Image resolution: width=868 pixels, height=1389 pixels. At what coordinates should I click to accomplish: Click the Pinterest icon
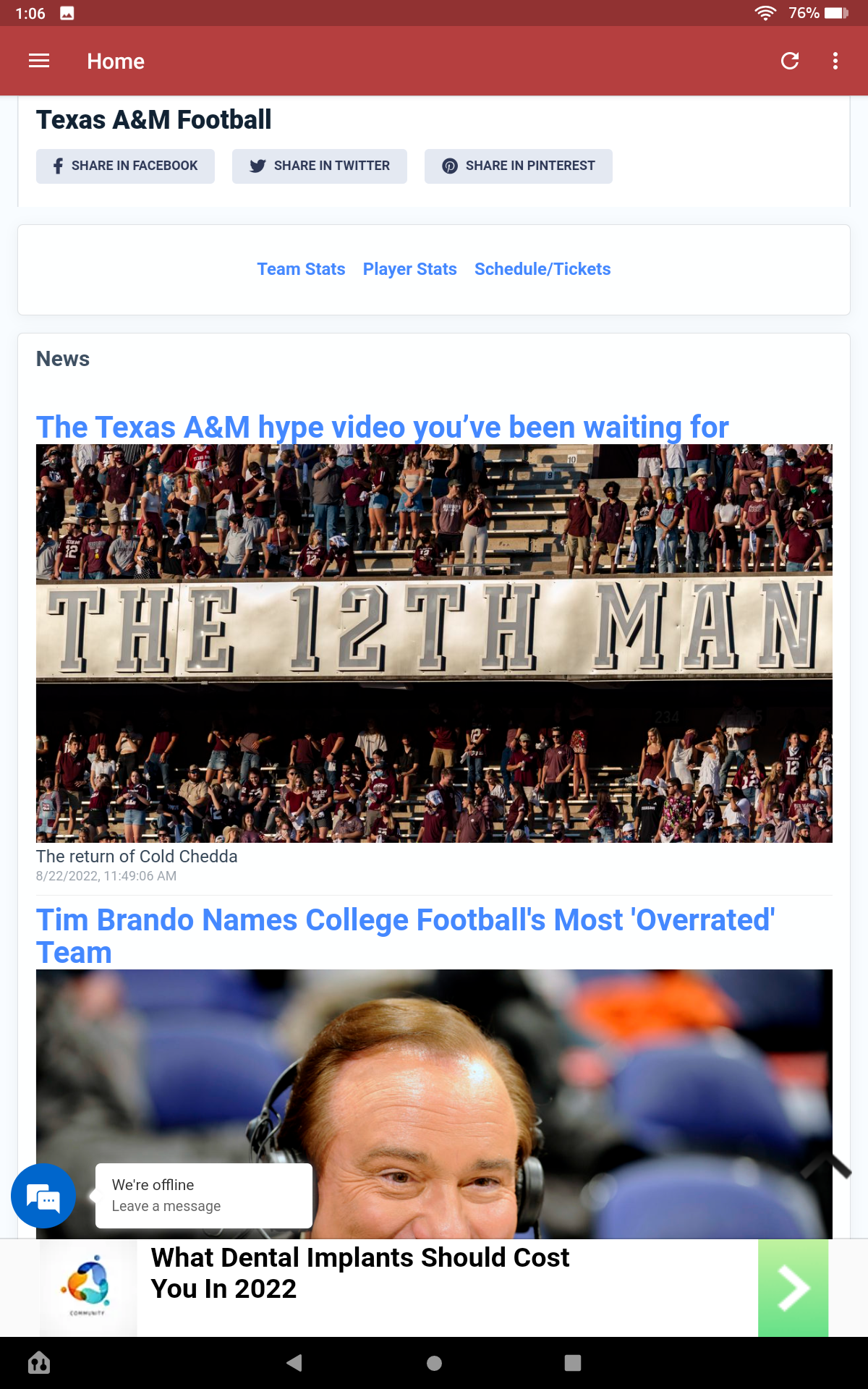(x=451, y=166)
